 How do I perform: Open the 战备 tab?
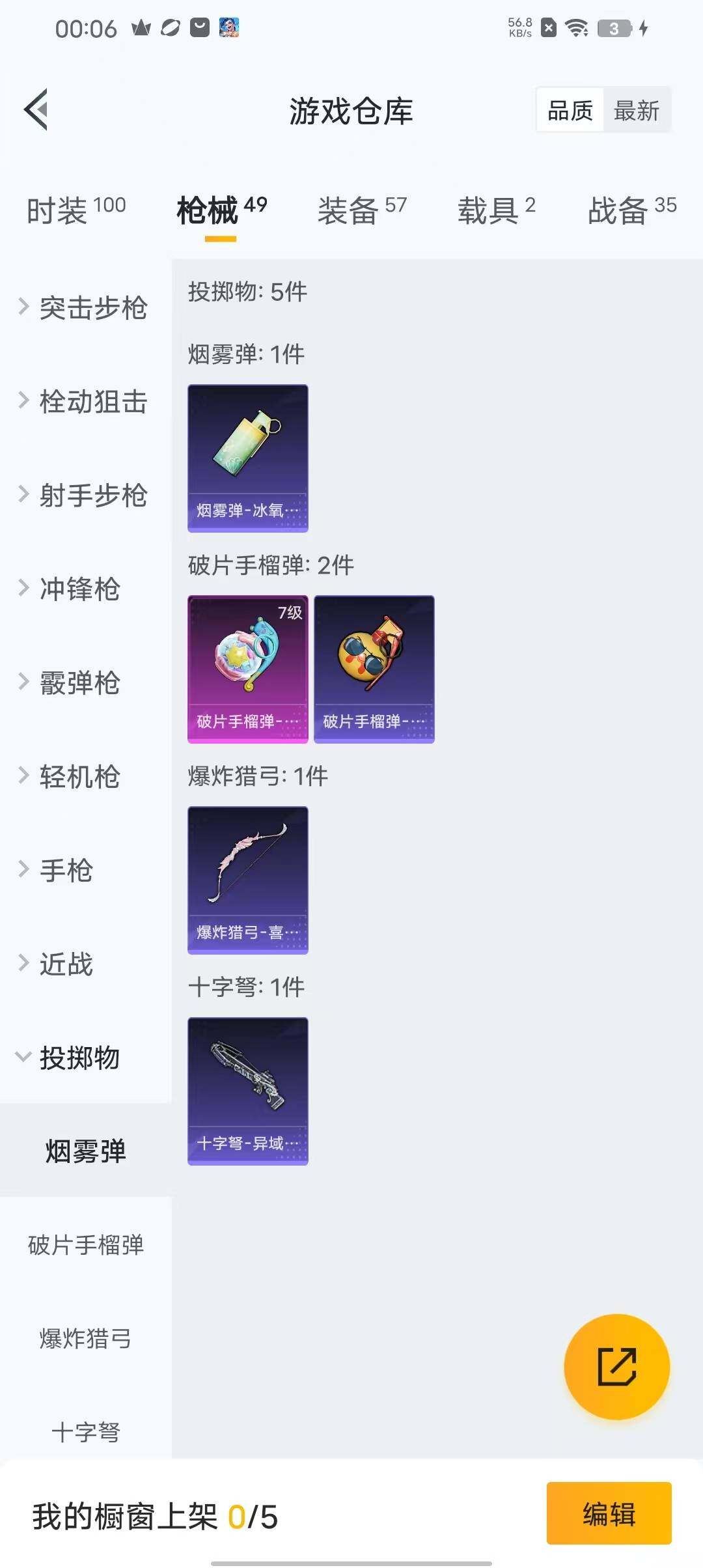(631, 210)
